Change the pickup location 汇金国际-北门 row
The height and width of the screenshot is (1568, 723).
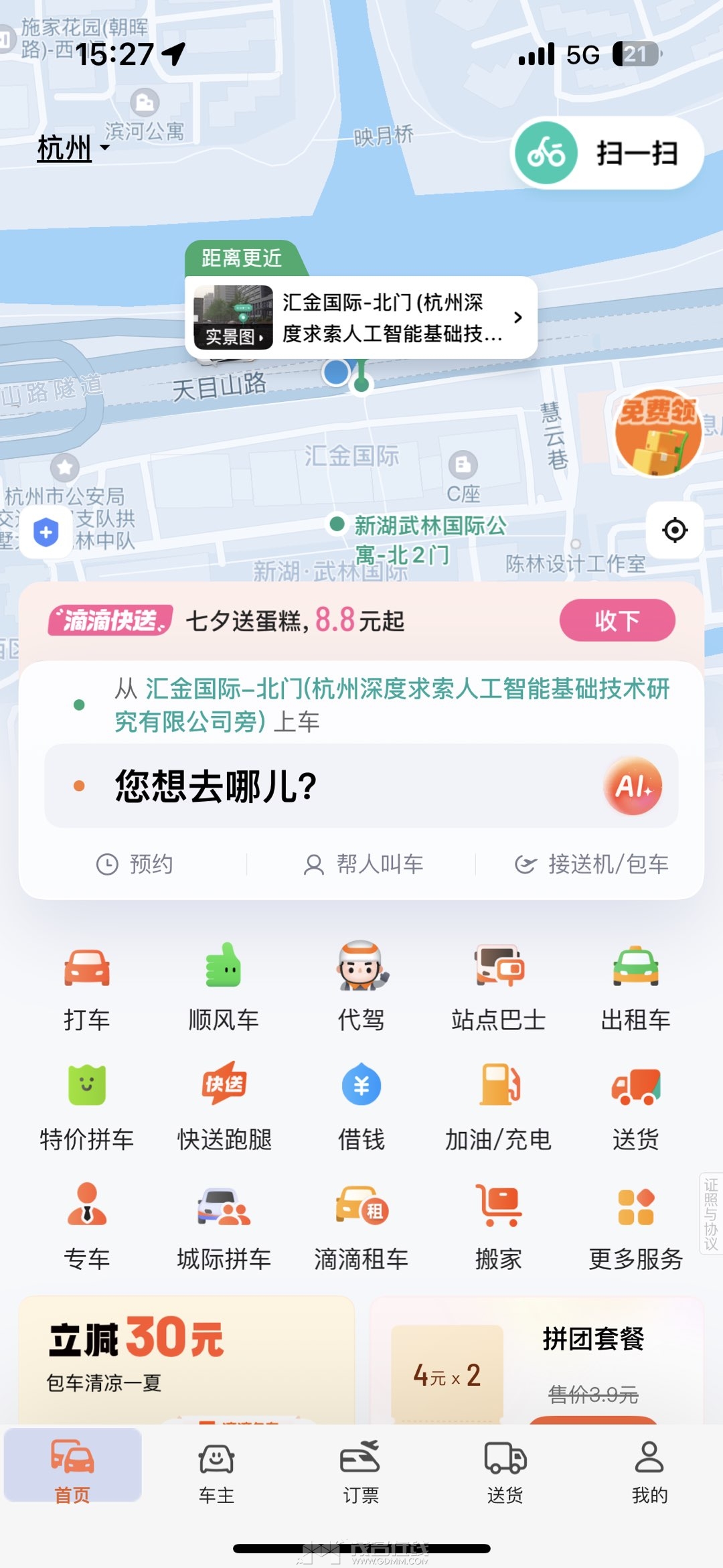[x=392, y=705]
